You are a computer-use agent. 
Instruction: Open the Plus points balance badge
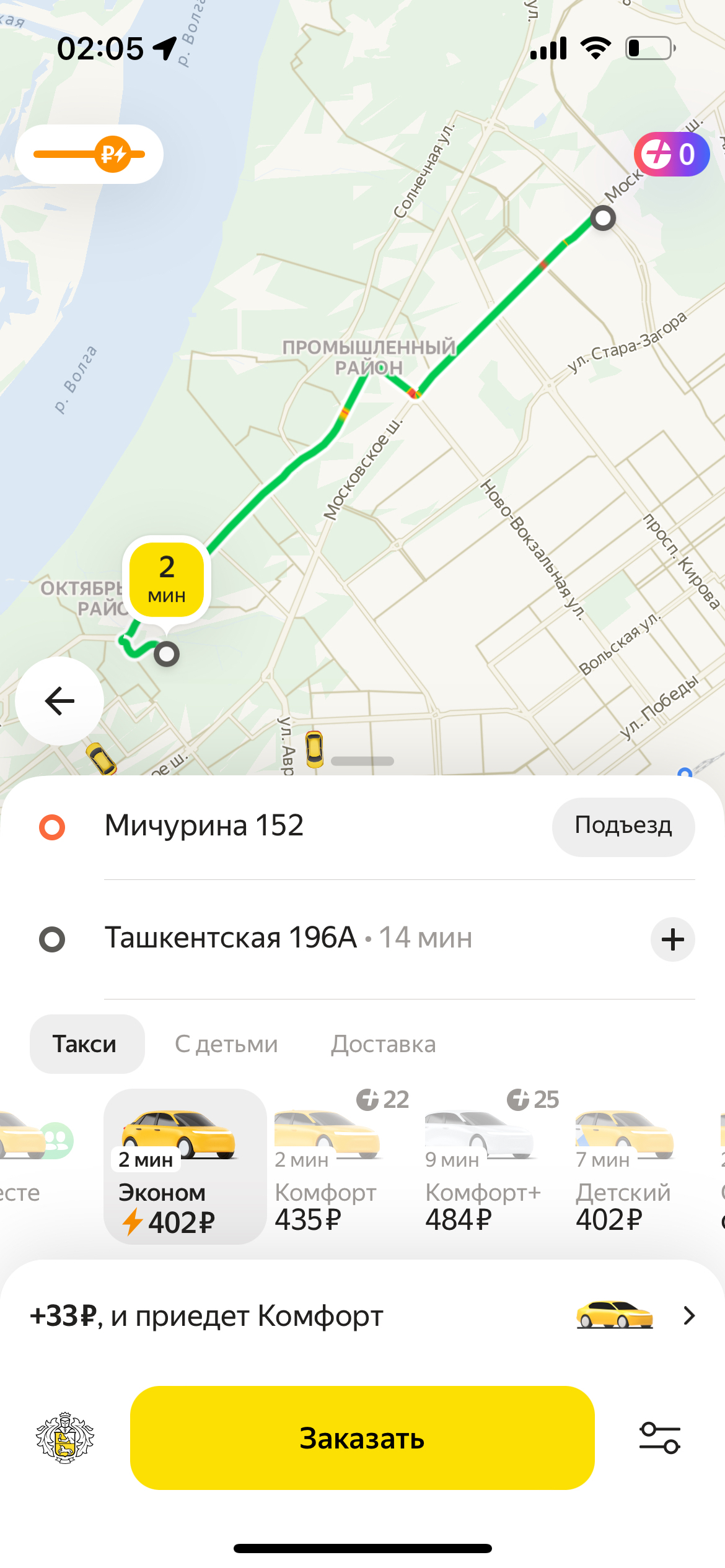click(671, 154)
